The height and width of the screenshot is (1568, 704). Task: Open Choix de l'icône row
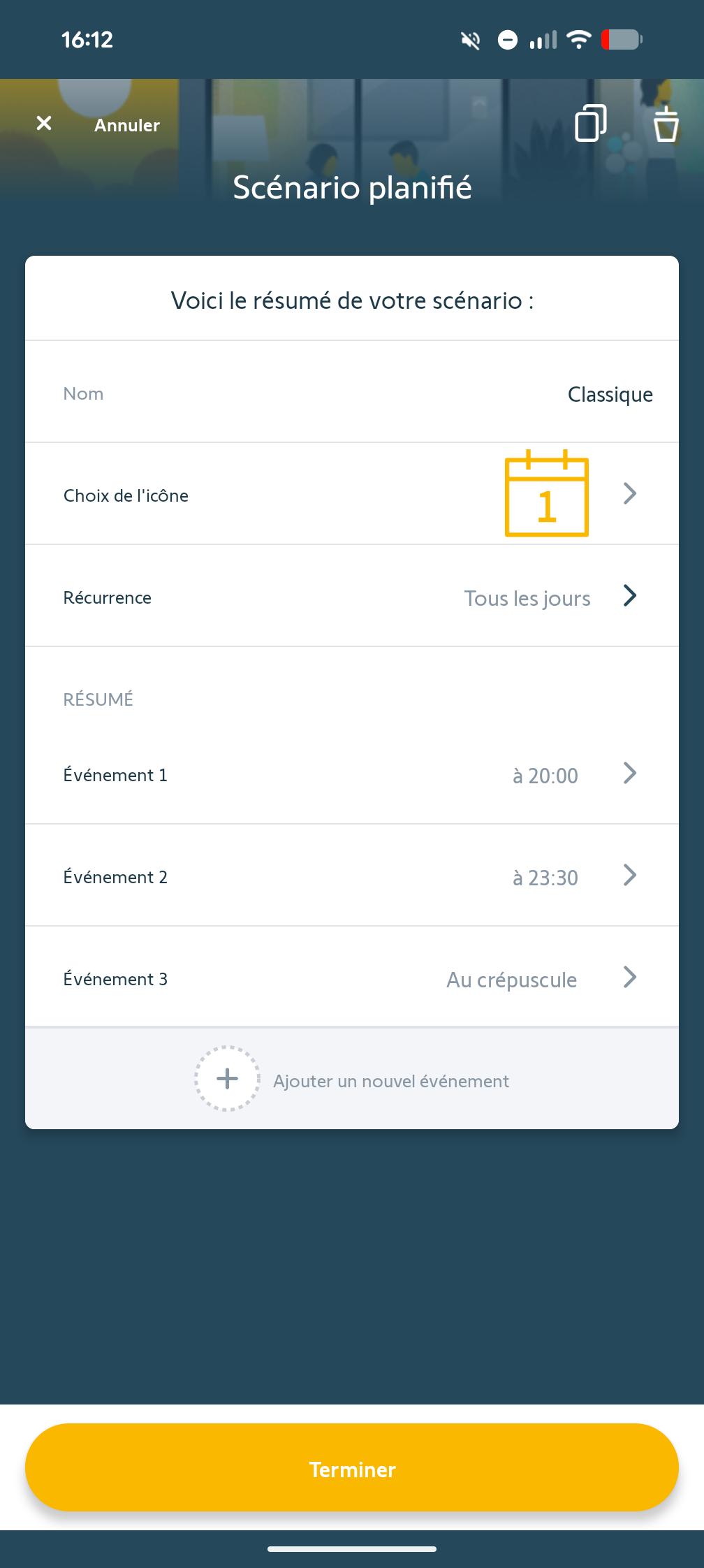point(352,494)
